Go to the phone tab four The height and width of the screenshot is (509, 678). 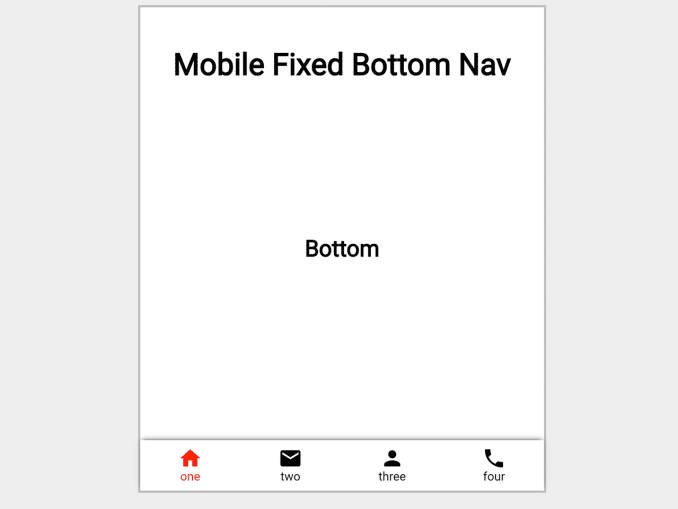coord(494,465)
